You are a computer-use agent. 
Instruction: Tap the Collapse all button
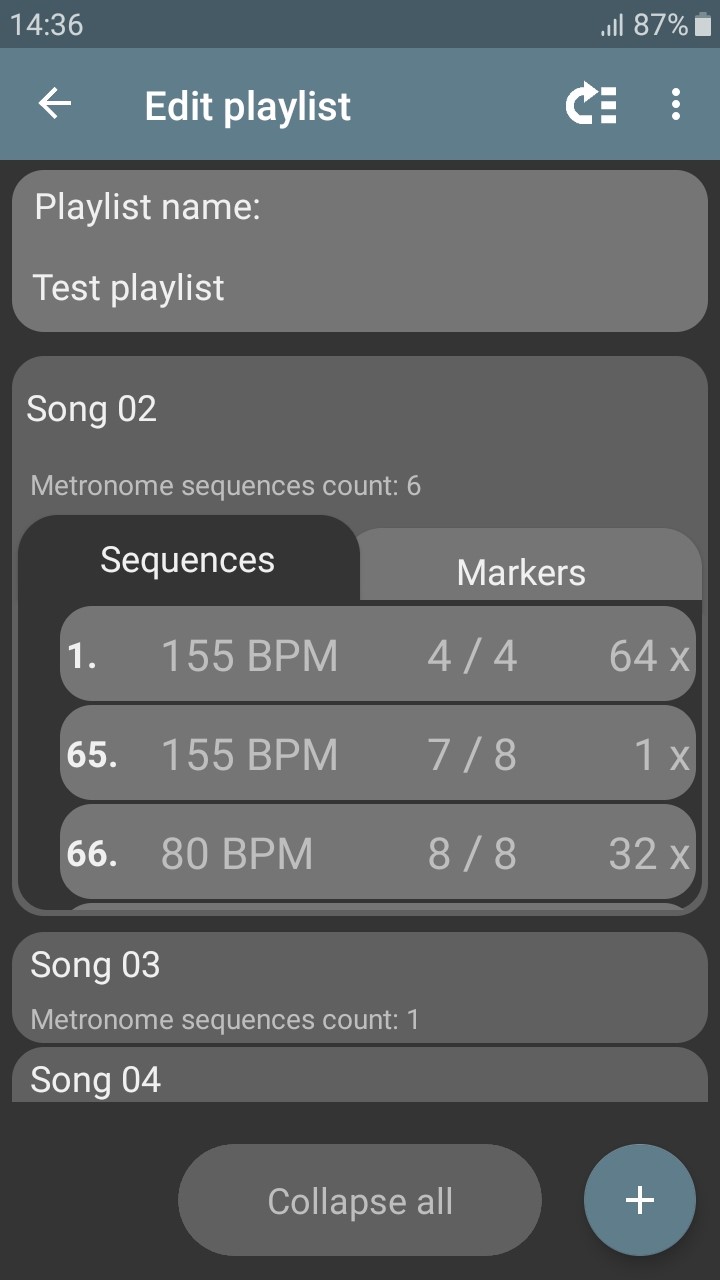coord(360,1200)
